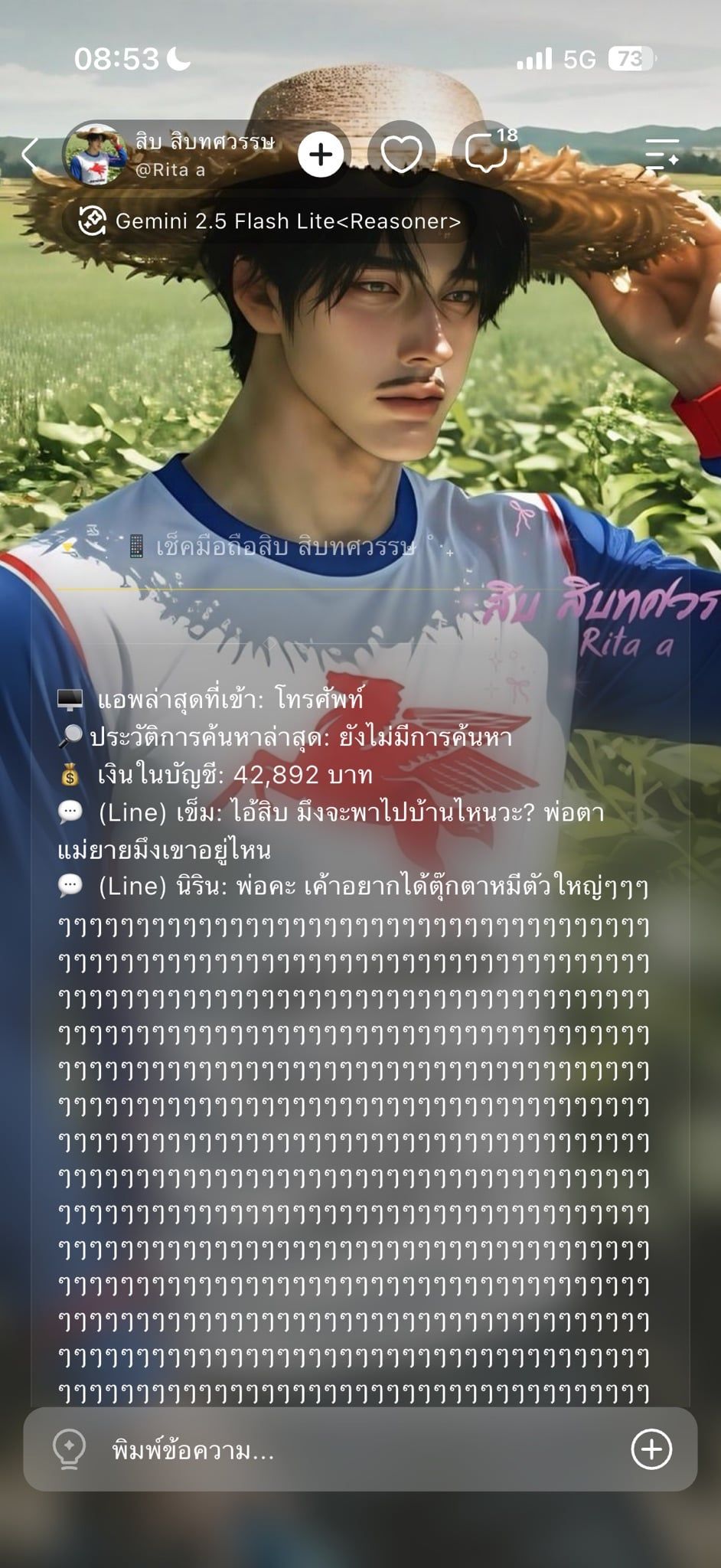Like this character with the heart icon
Screen dimensions: 721x1568
tap(402, 154)
